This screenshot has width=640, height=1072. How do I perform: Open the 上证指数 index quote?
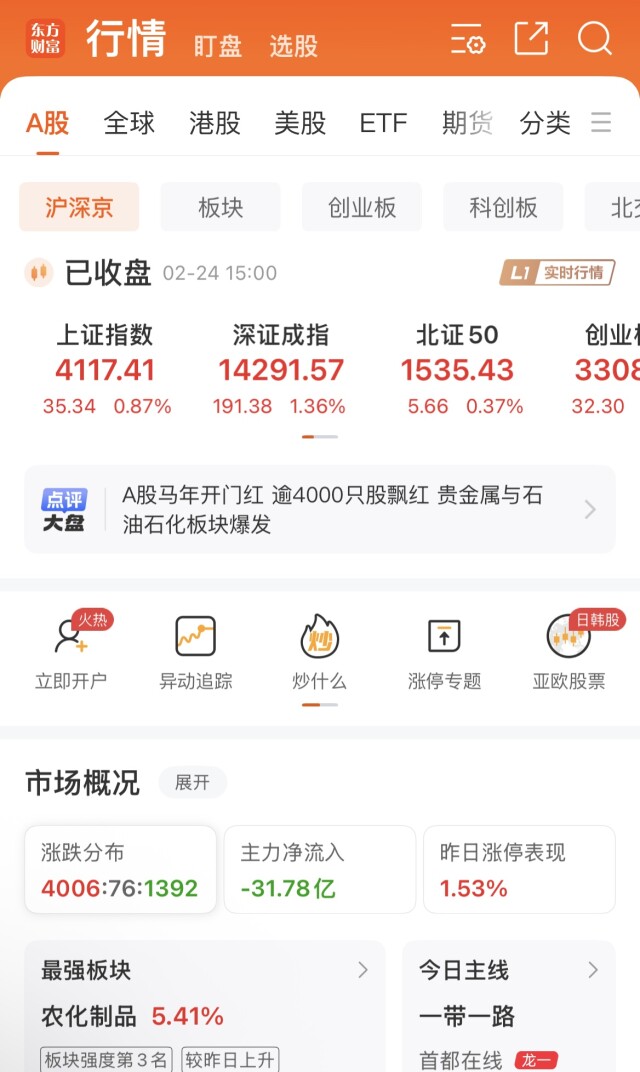coord(106,370)
